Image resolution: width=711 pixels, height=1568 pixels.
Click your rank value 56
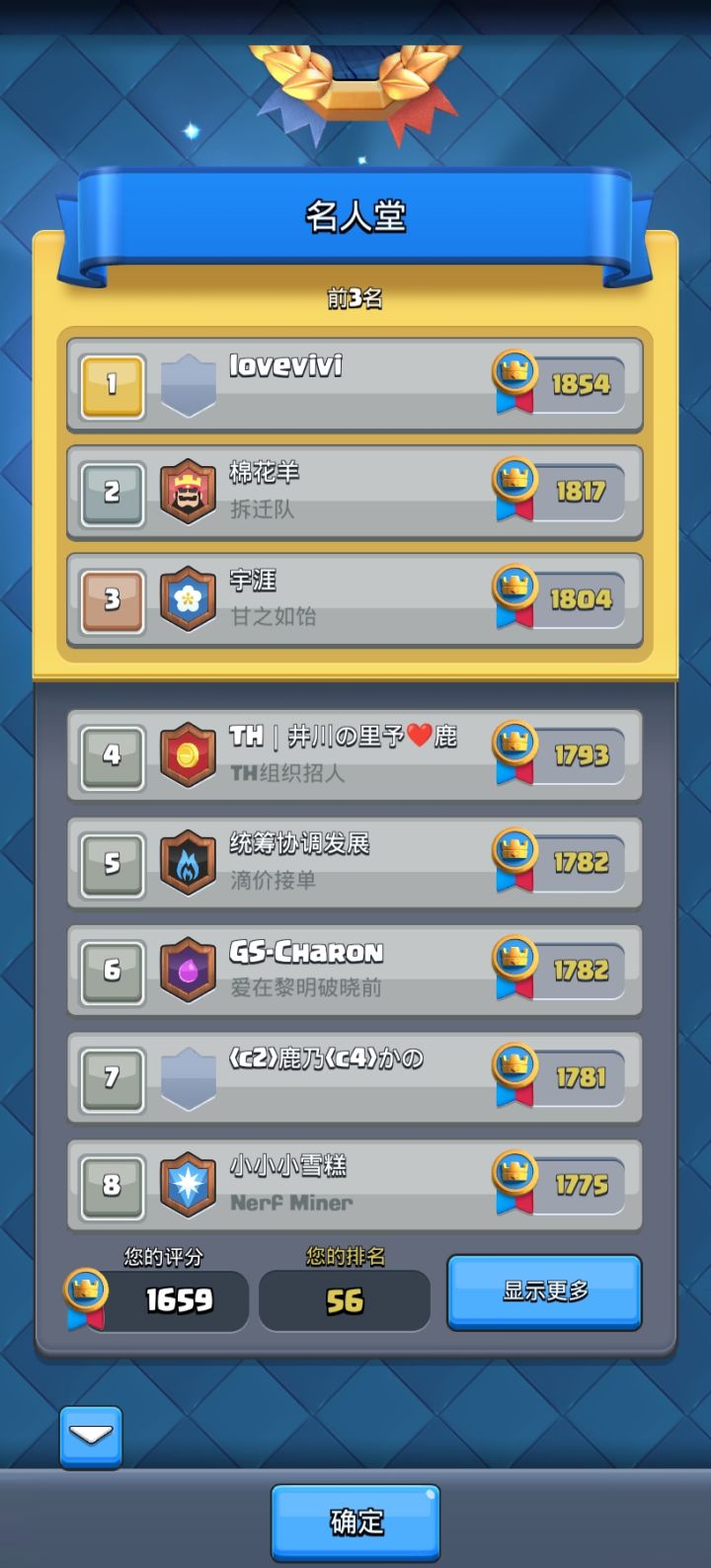click(344, 1300)
